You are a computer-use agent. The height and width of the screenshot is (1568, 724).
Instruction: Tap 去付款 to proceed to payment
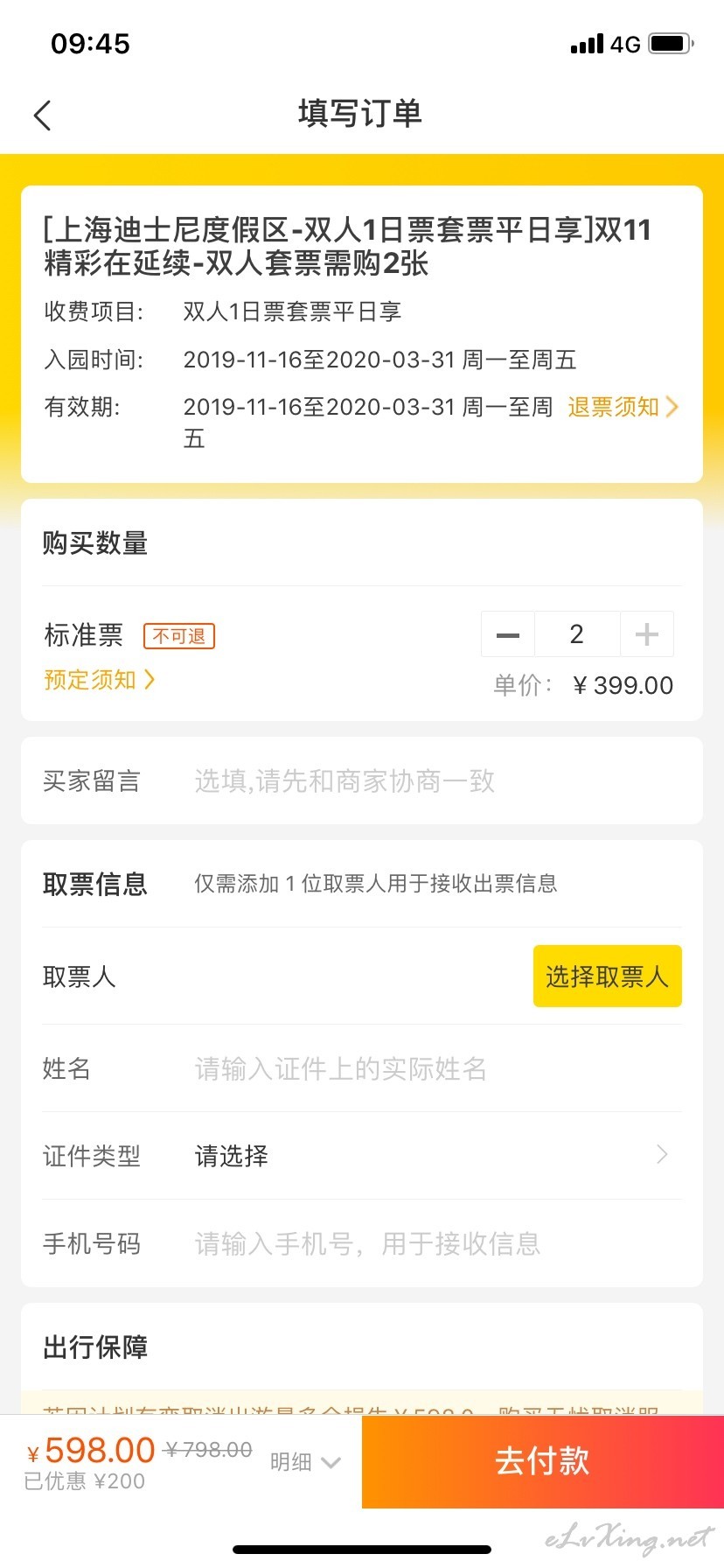tap(543, 1461)
